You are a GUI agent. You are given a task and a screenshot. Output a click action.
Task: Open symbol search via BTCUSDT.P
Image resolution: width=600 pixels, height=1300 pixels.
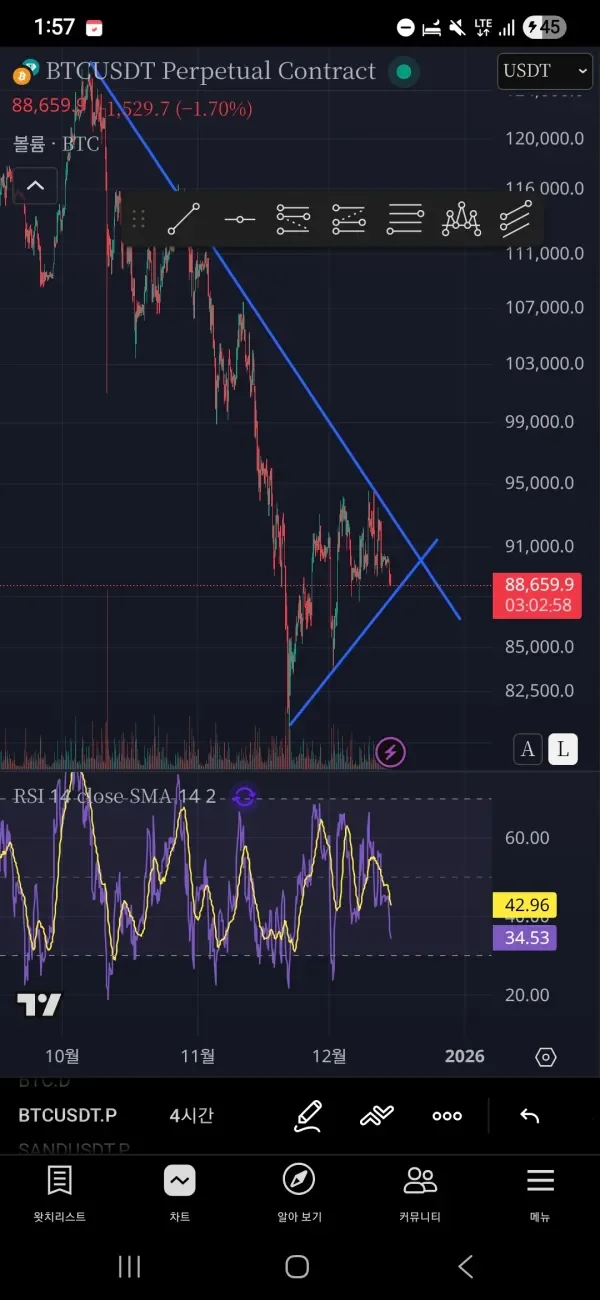[68, 1115]
